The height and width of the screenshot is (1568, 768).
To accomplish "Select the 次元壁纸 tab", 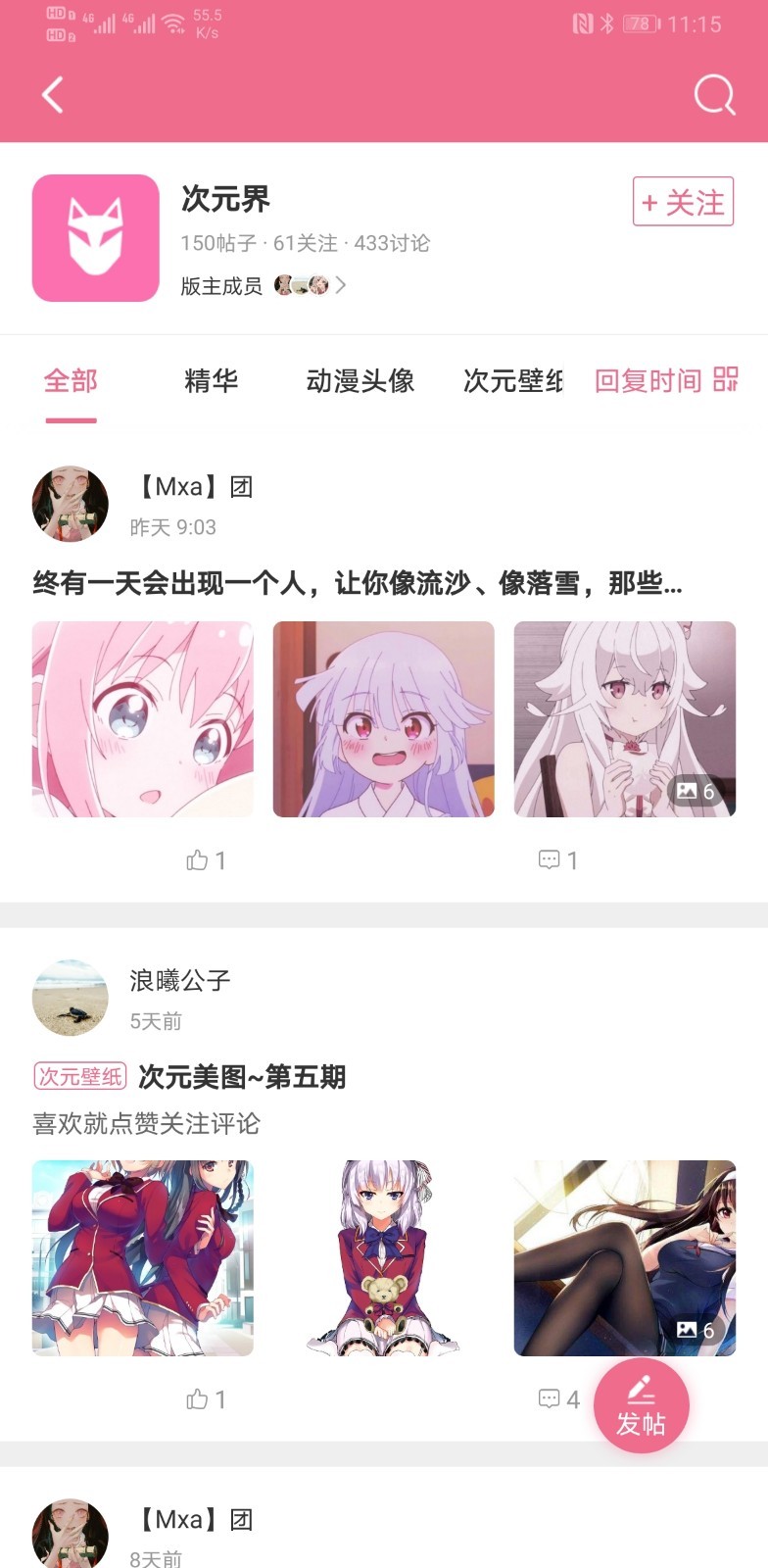I will [512, 380].
